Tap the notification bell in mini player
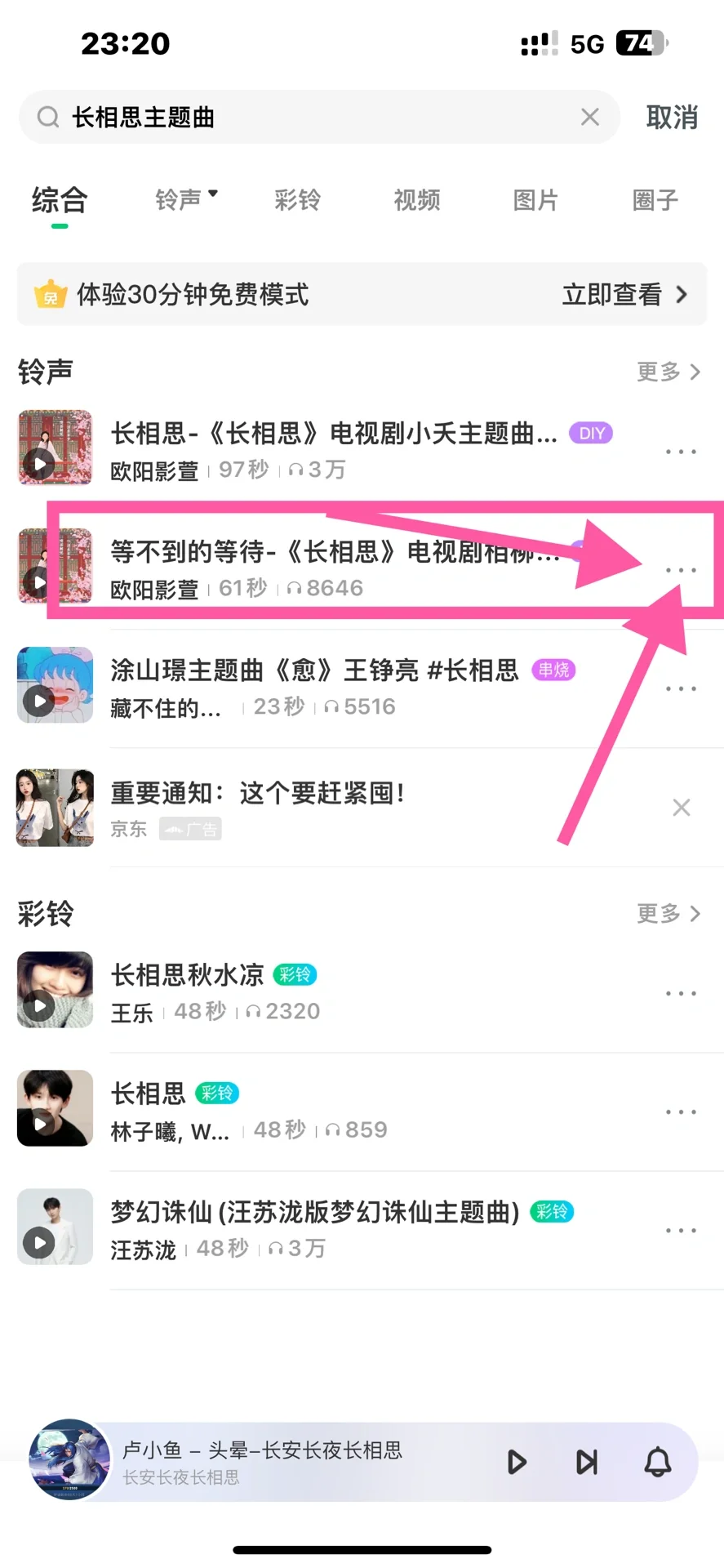 [658, 1463]
